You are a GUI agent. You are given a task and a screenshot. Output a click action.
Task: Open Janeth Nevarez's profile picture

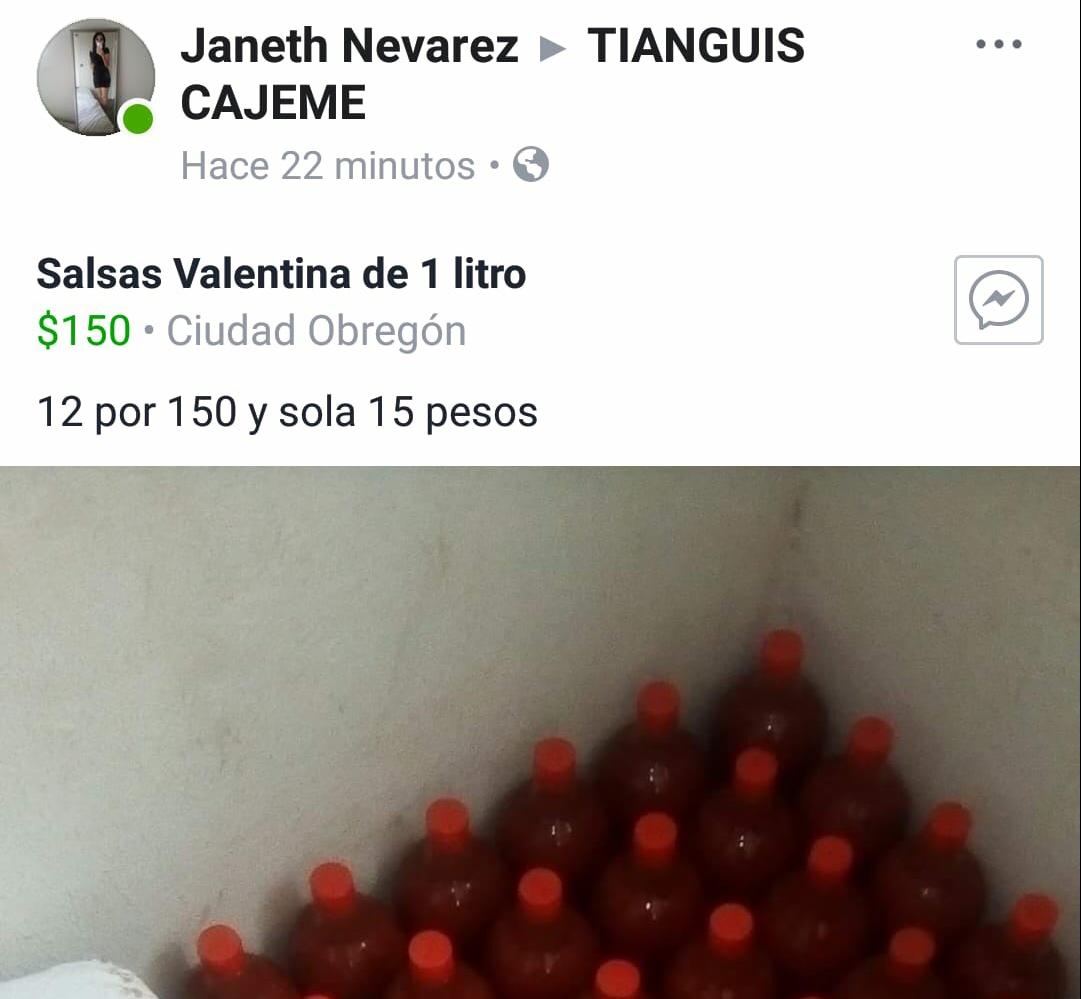coord(95,77)
